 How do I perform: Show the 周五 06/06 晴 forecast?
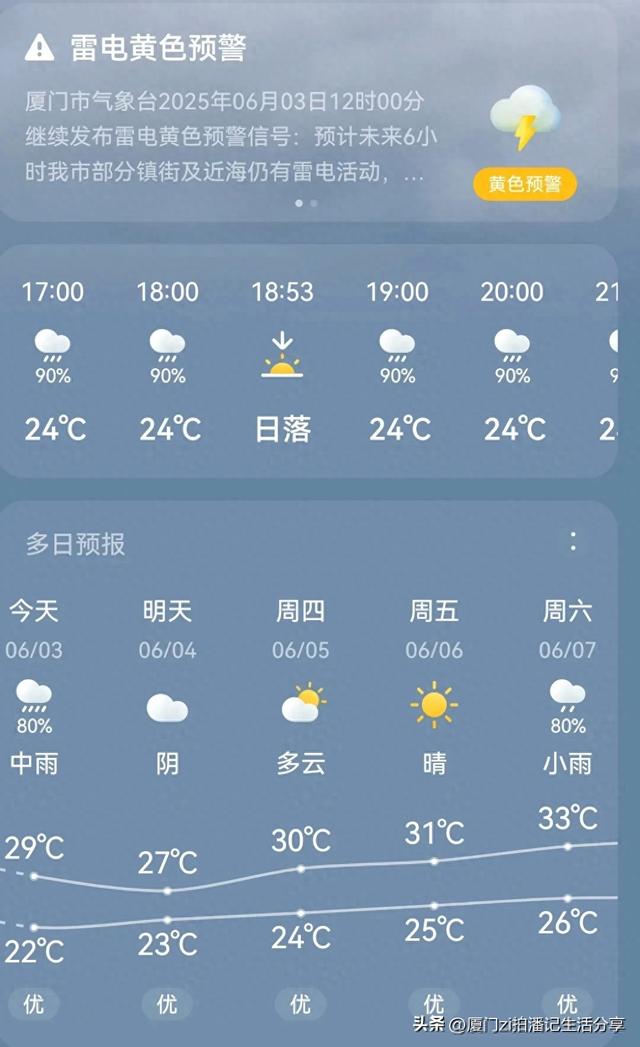click(x=434, y=690)
